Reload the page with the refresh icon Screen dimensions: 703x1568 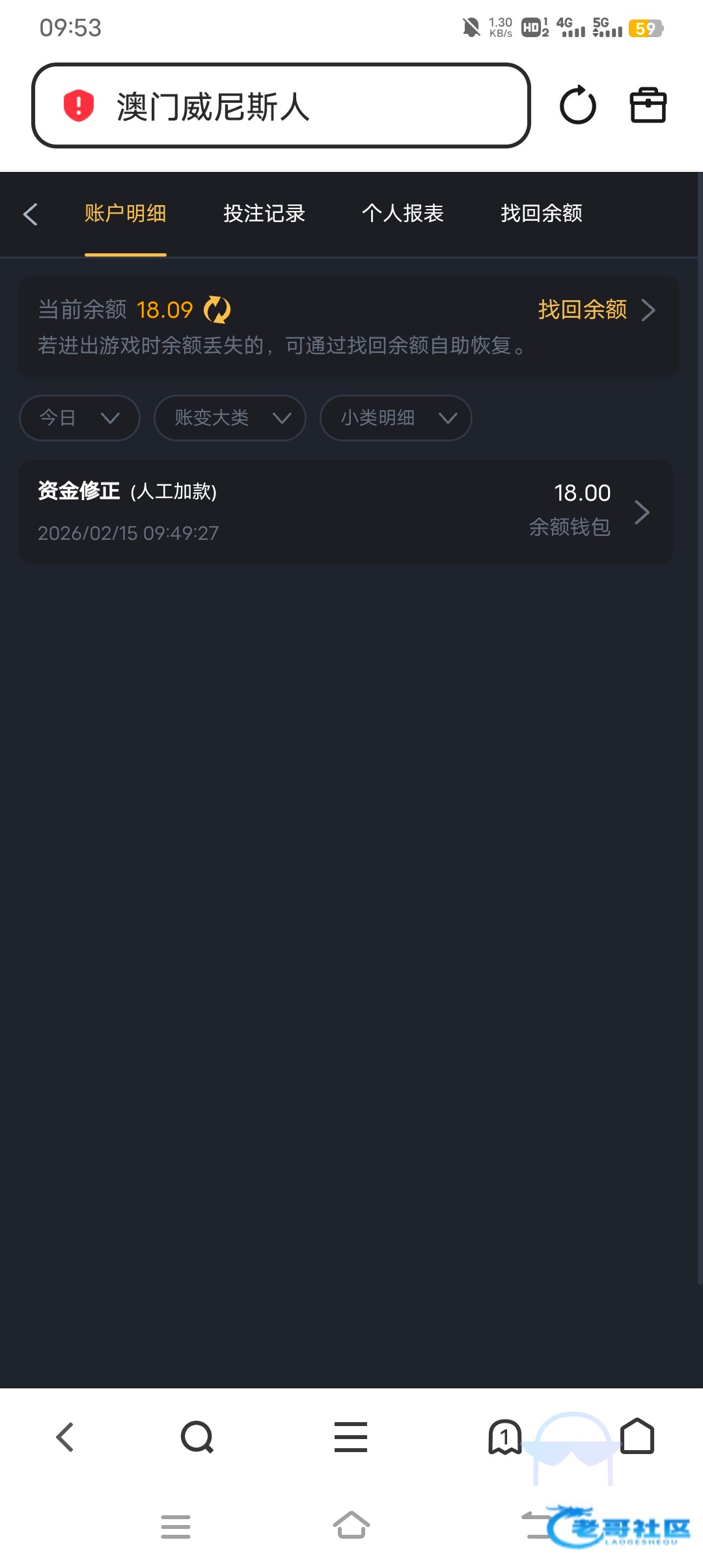(x=577, y=105)
